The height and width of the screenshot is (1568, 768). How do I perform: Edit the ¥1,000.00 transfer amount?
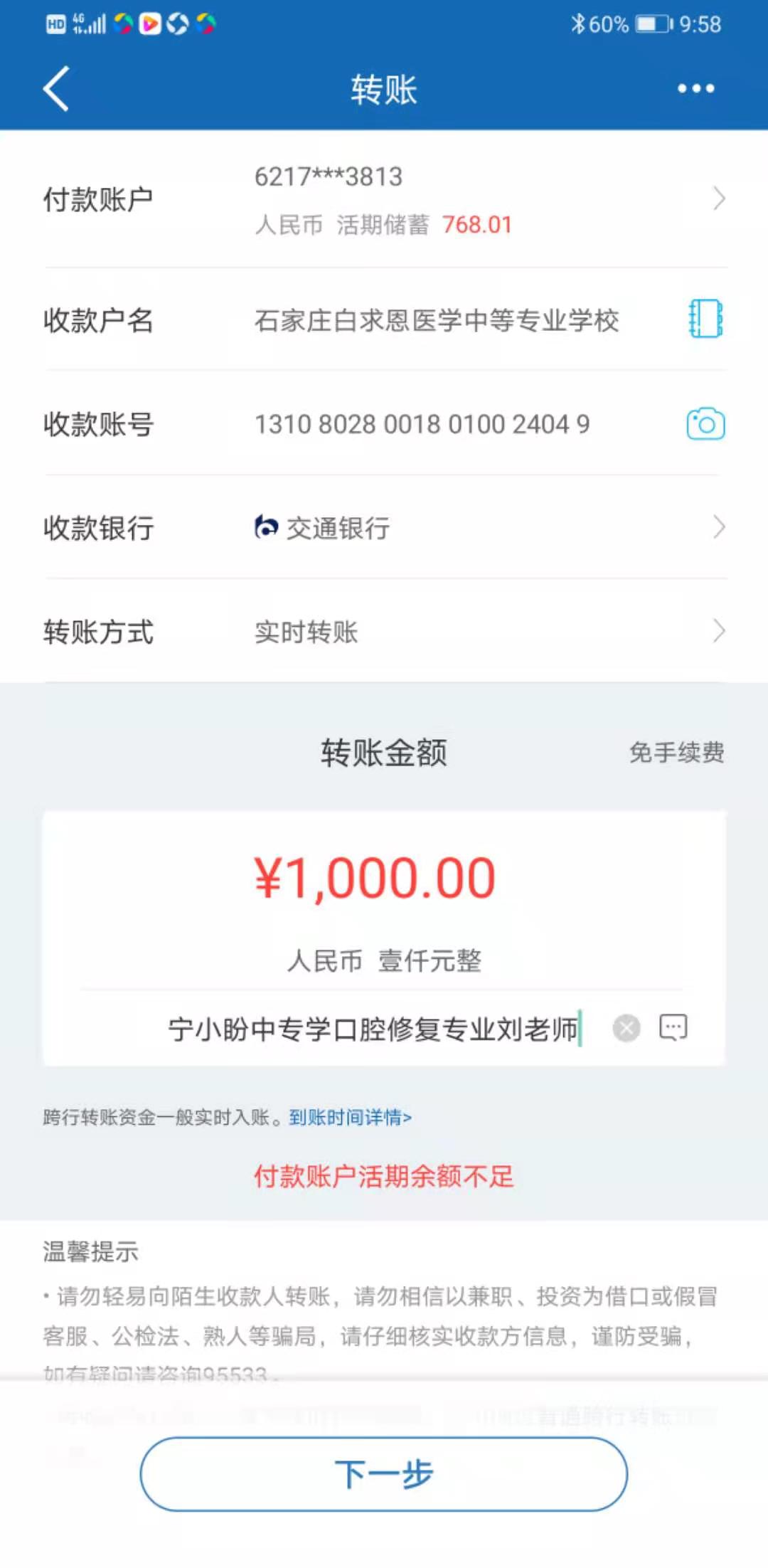pos(375,878)
